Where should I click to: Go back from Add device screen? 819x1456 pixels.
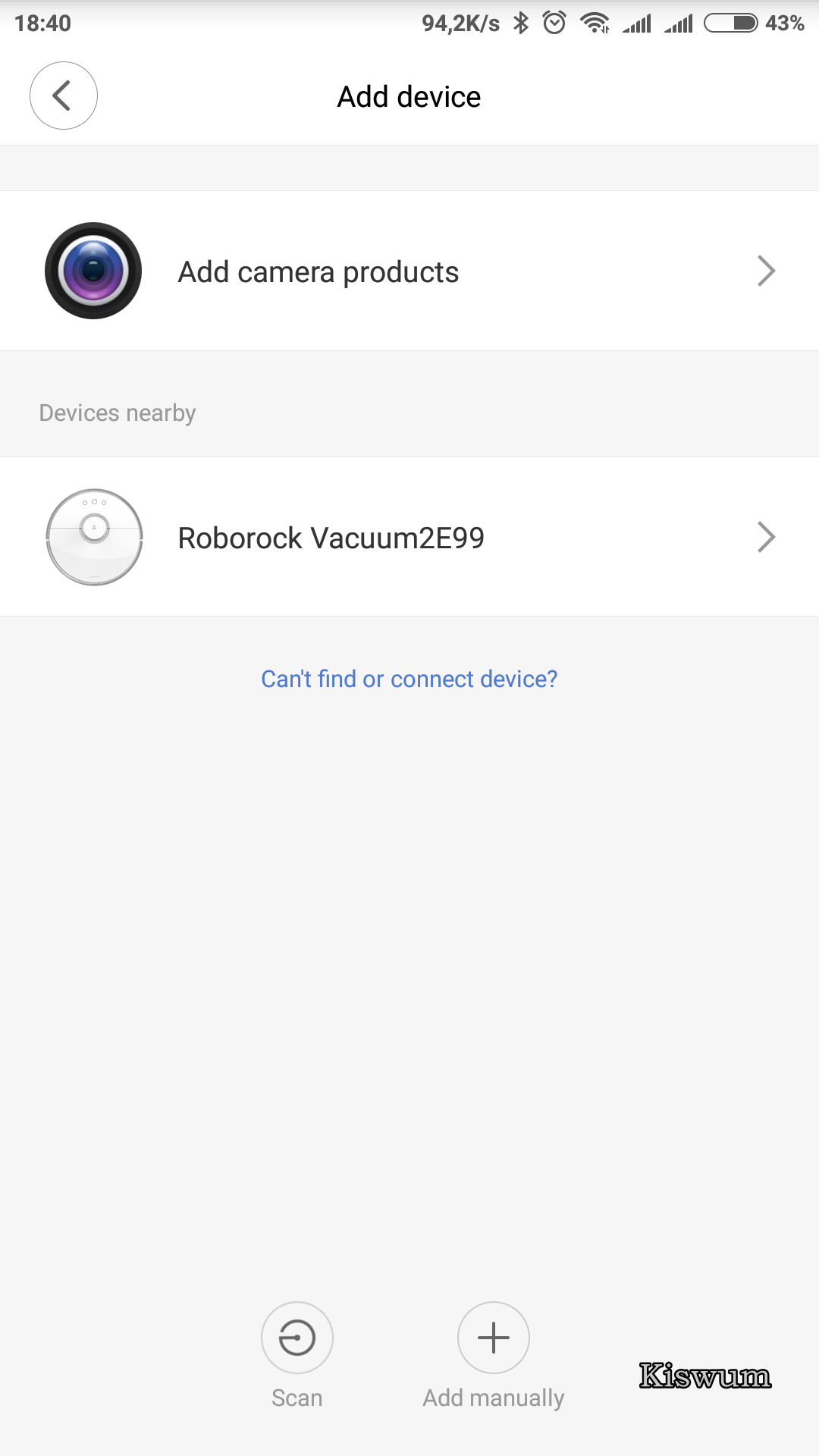coord(64,96)
